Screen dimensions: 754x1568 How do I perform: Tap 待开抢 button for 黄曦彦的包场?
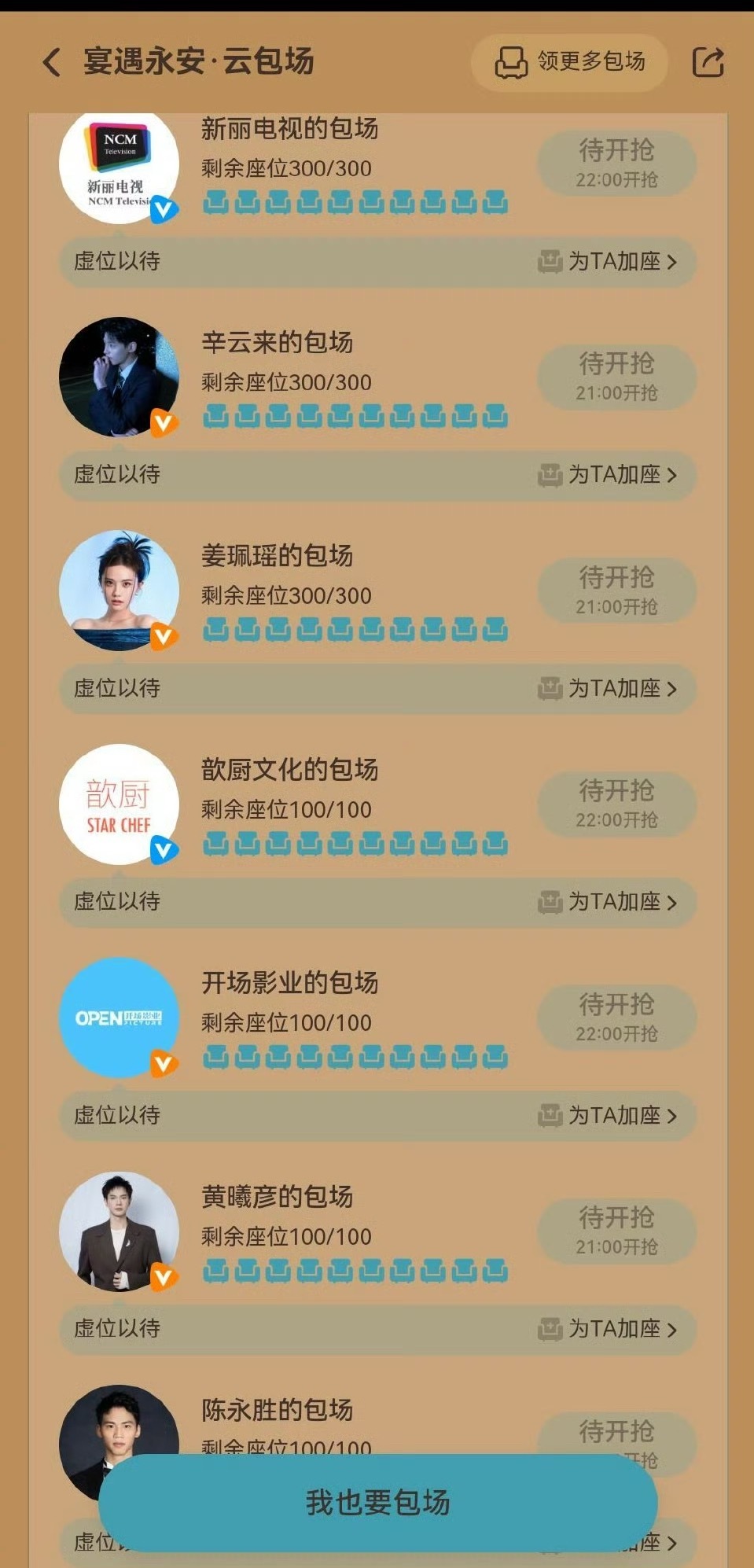pyautogui.click(x=616, y=1231)
